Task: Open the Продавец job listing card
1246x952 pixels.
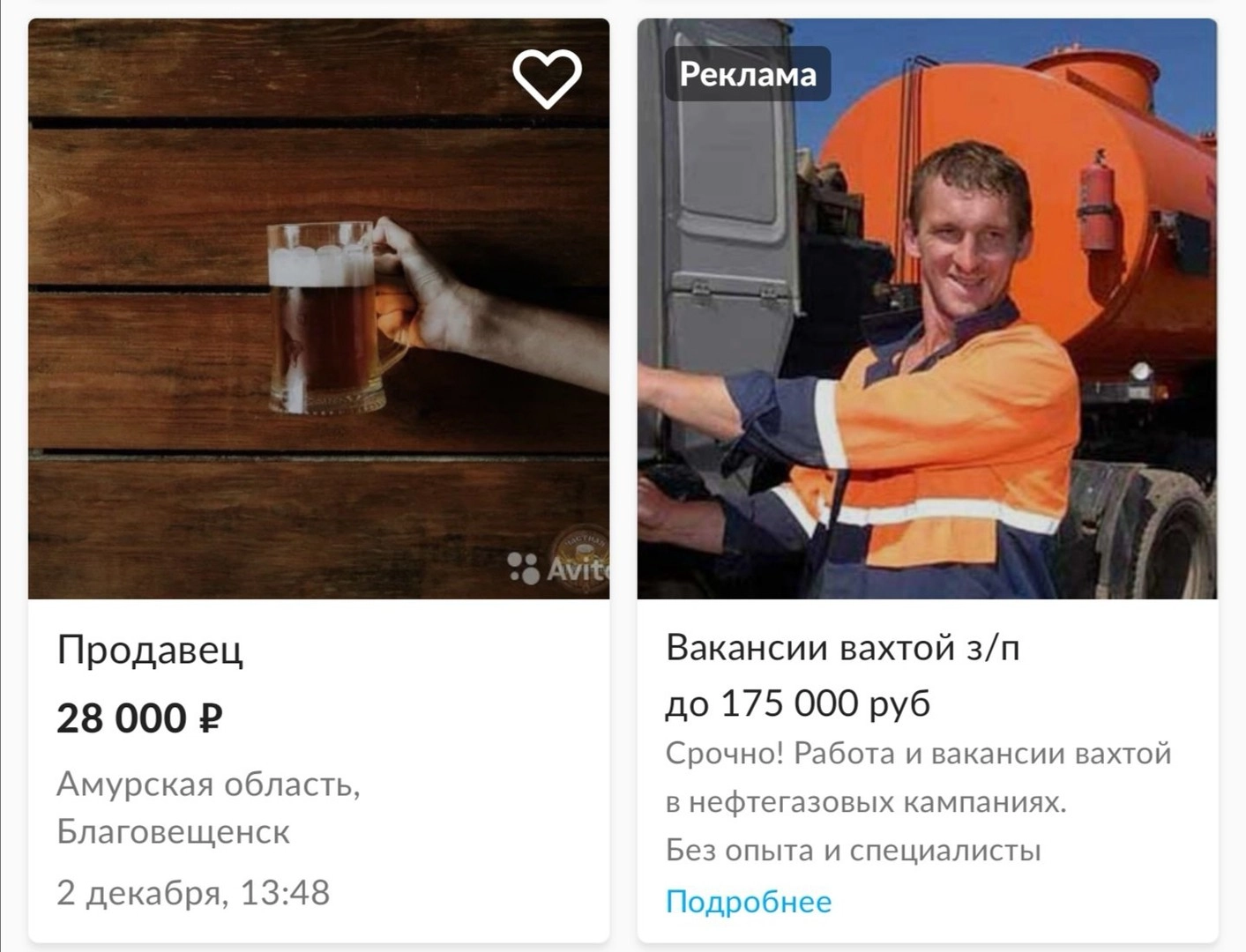Action: coord(150,651)
